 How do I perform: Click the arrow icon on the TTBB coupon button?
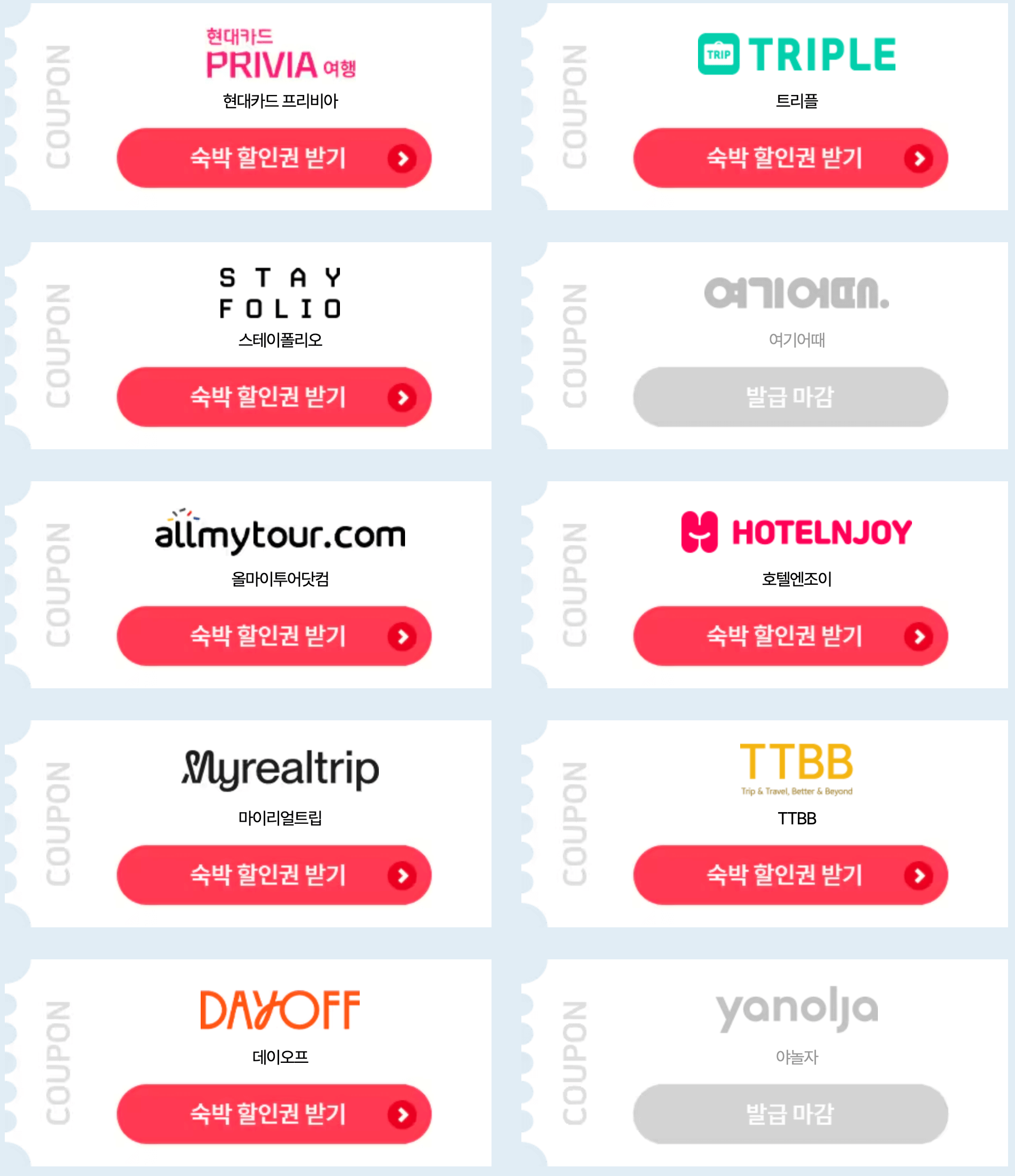[x=918, y=876]
